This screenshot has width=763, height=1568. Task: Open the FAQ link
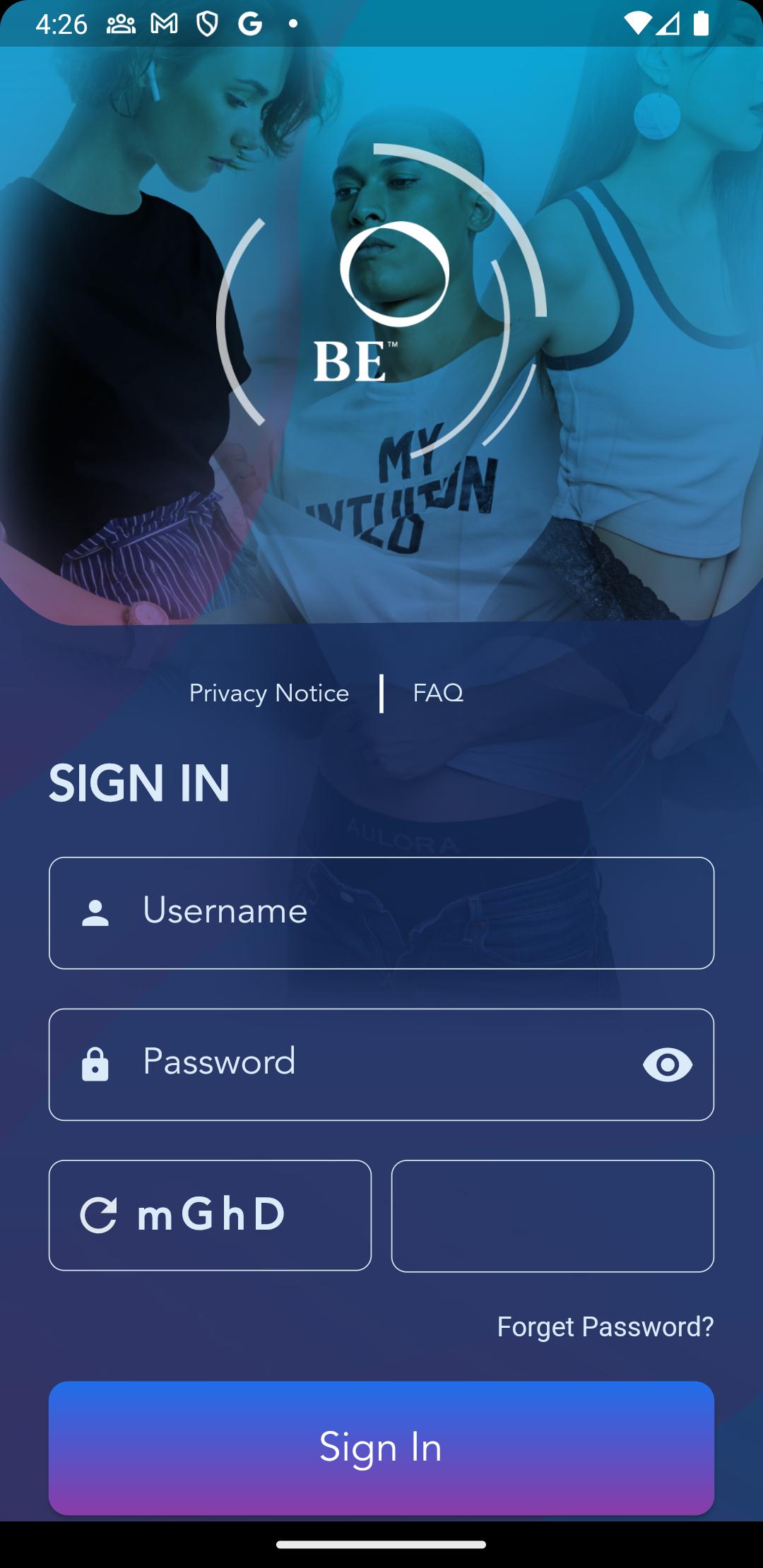[x=438, y=693]
